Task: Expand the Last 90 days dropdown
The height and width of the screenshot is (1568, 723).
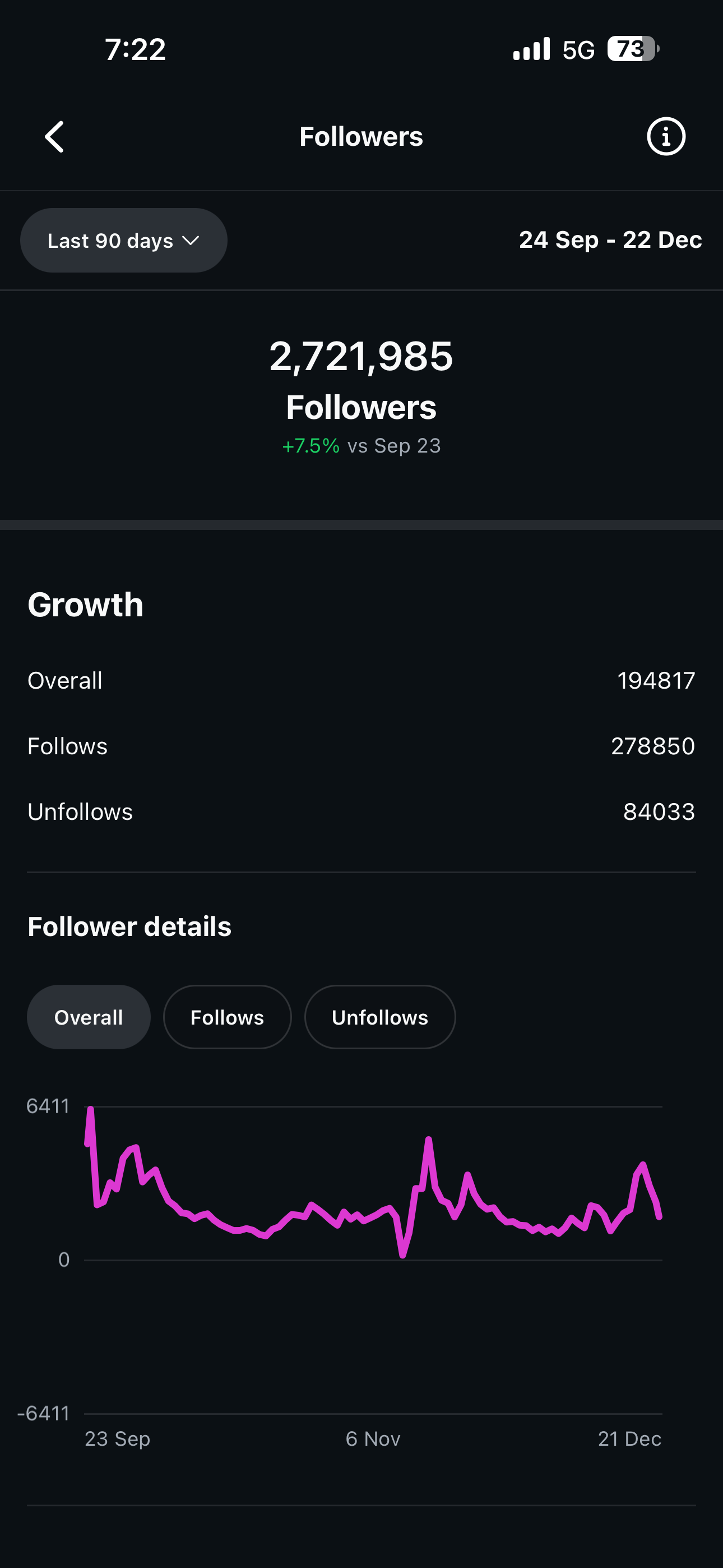Action: coord(123,241)
